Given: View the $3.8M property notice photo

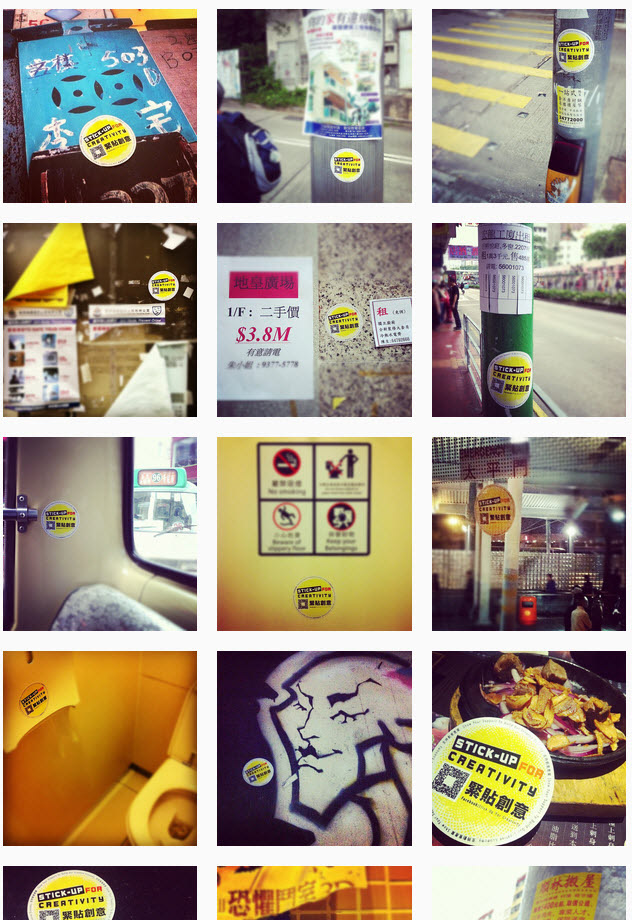Looking at the screenshot, I should (314, 320).
